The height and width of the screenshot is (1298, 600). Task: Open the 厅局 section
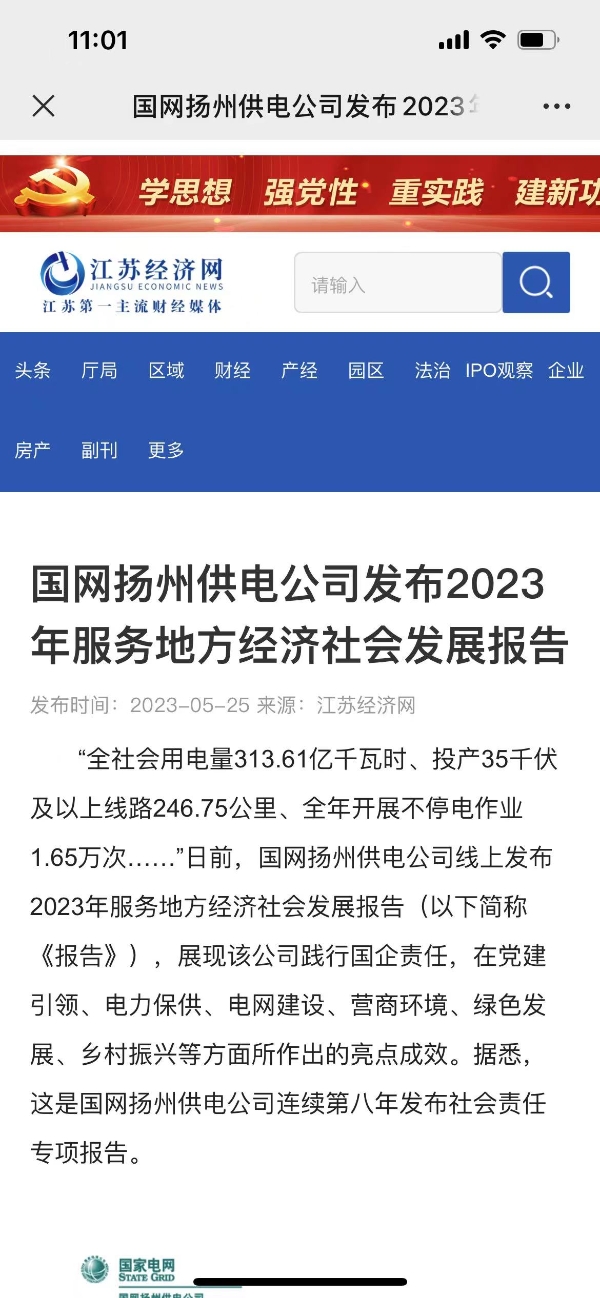point(99,371)
